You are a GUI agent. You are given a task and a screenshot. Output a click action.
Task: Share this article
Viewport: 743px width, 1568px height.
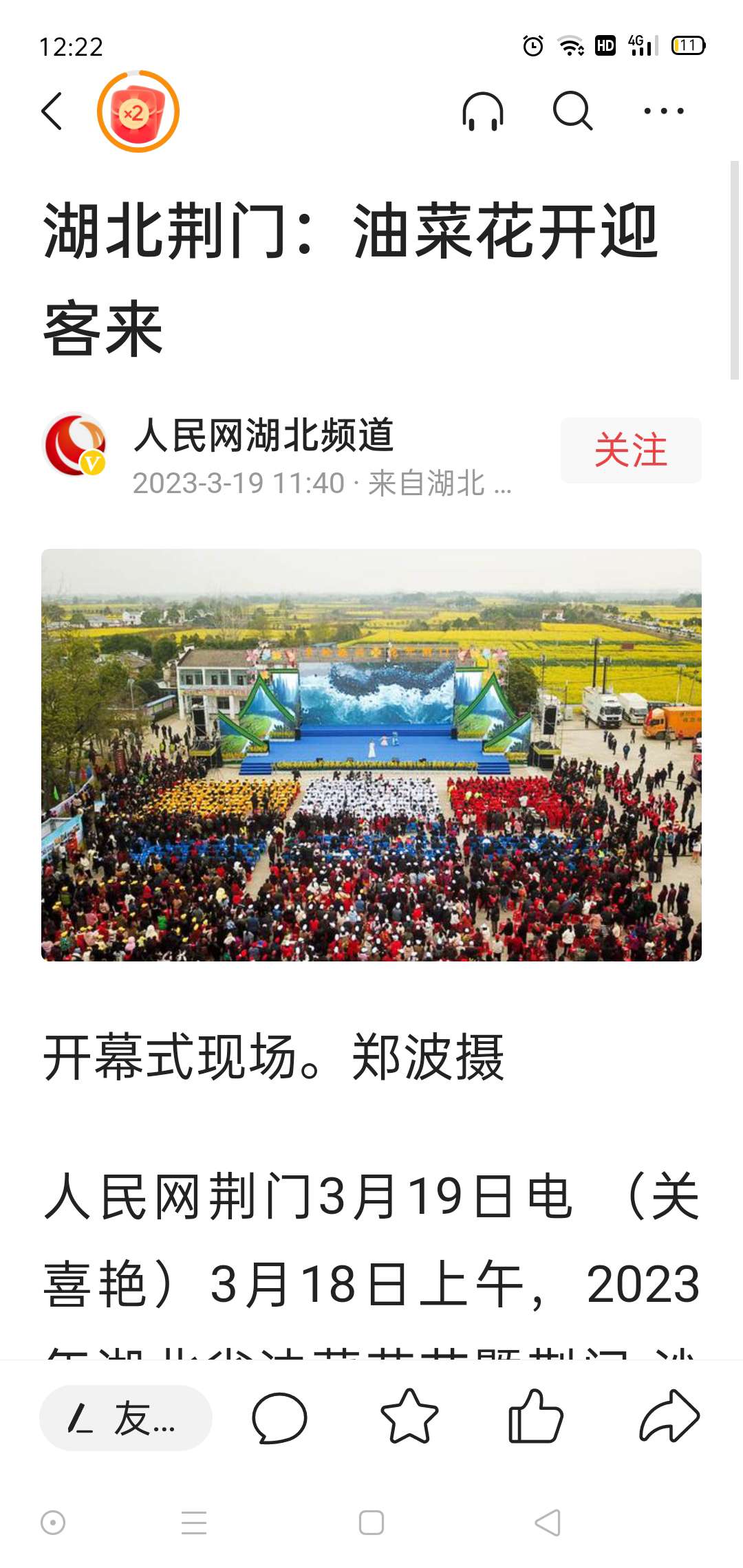669,1417
